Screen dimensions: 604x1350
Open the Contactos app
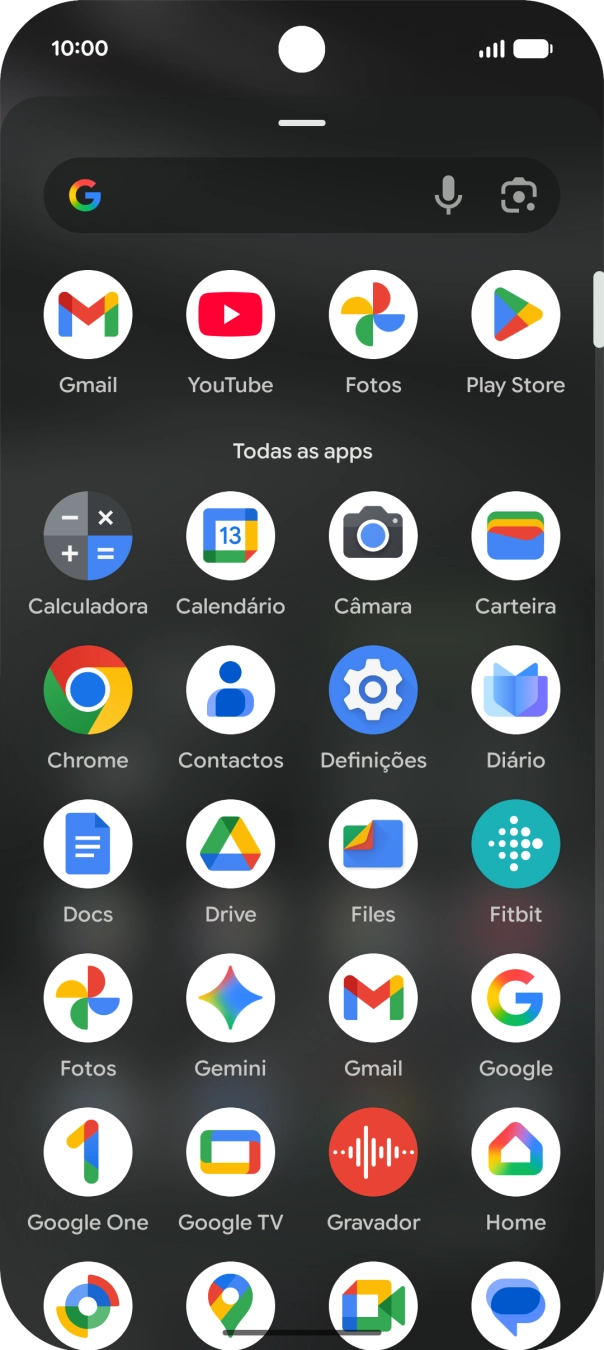[230, 690]
